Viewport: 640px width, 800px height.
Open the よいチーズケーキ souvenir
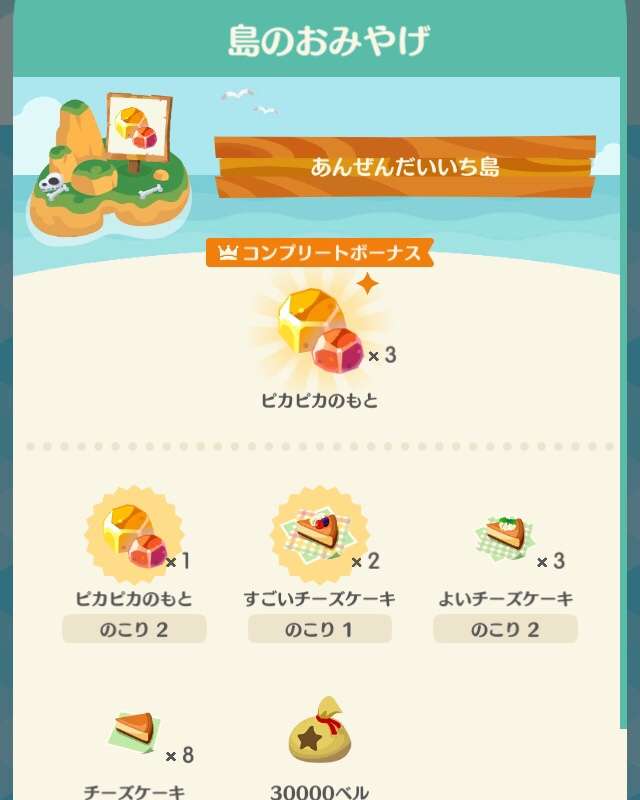coord(503,540)
